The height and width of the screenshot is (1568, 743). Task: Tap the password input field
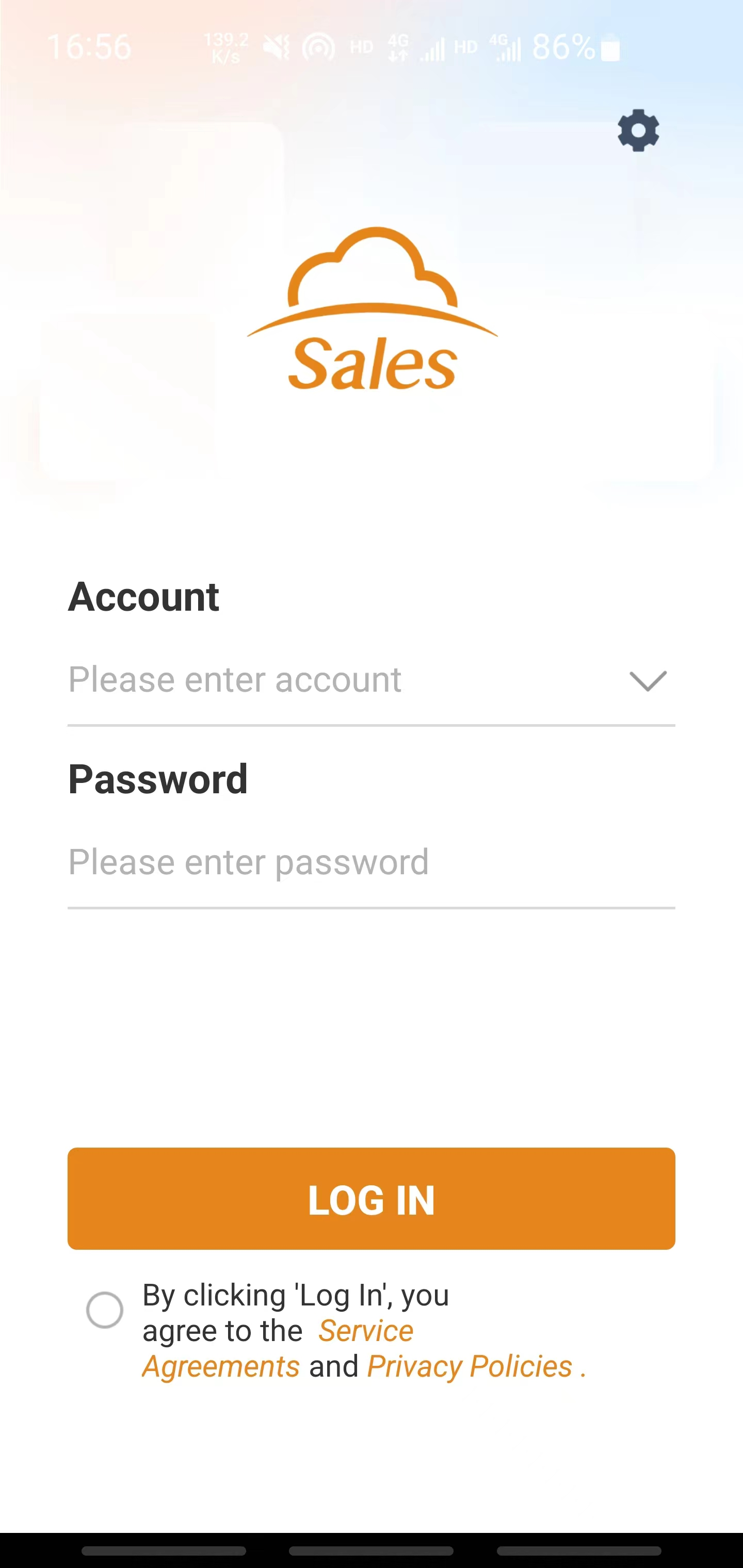370,862
